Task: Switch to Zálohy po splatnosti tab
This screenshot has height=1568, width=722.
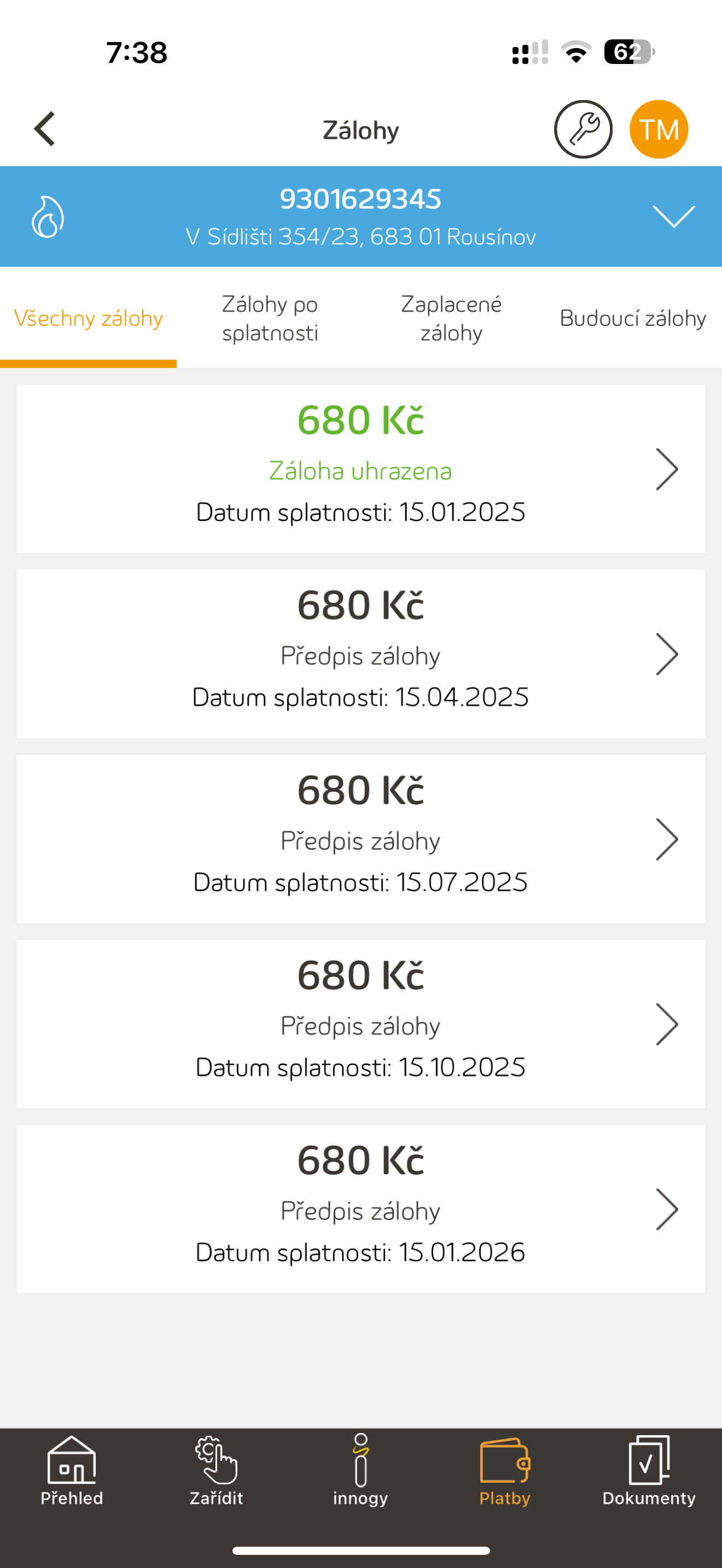Action: 270,318
